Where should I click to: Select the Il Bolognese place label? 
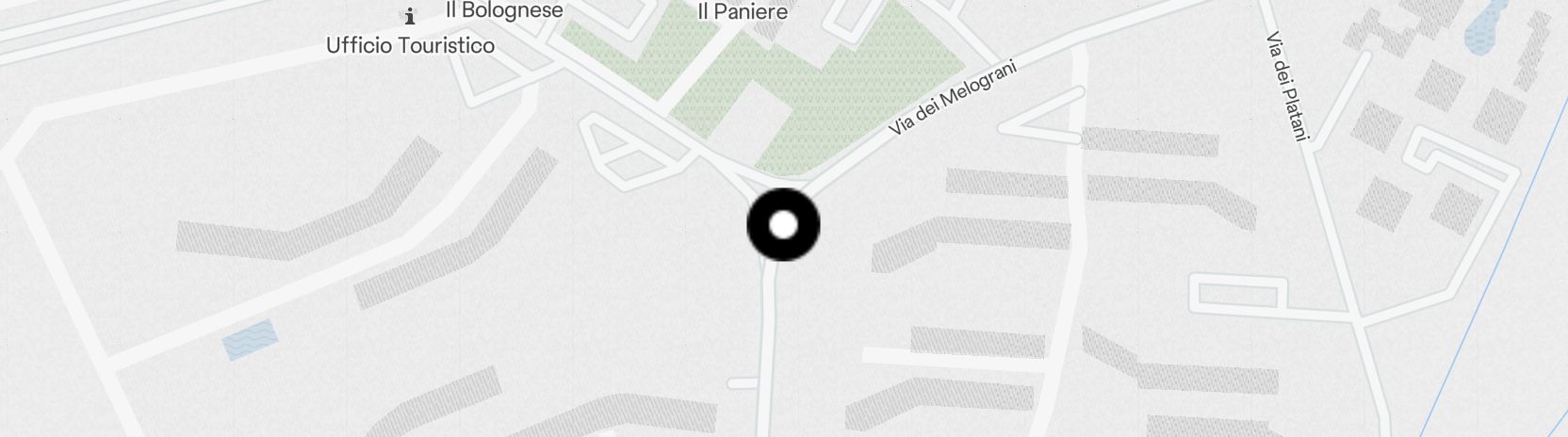pyautogui.click(x=504, y=10)
